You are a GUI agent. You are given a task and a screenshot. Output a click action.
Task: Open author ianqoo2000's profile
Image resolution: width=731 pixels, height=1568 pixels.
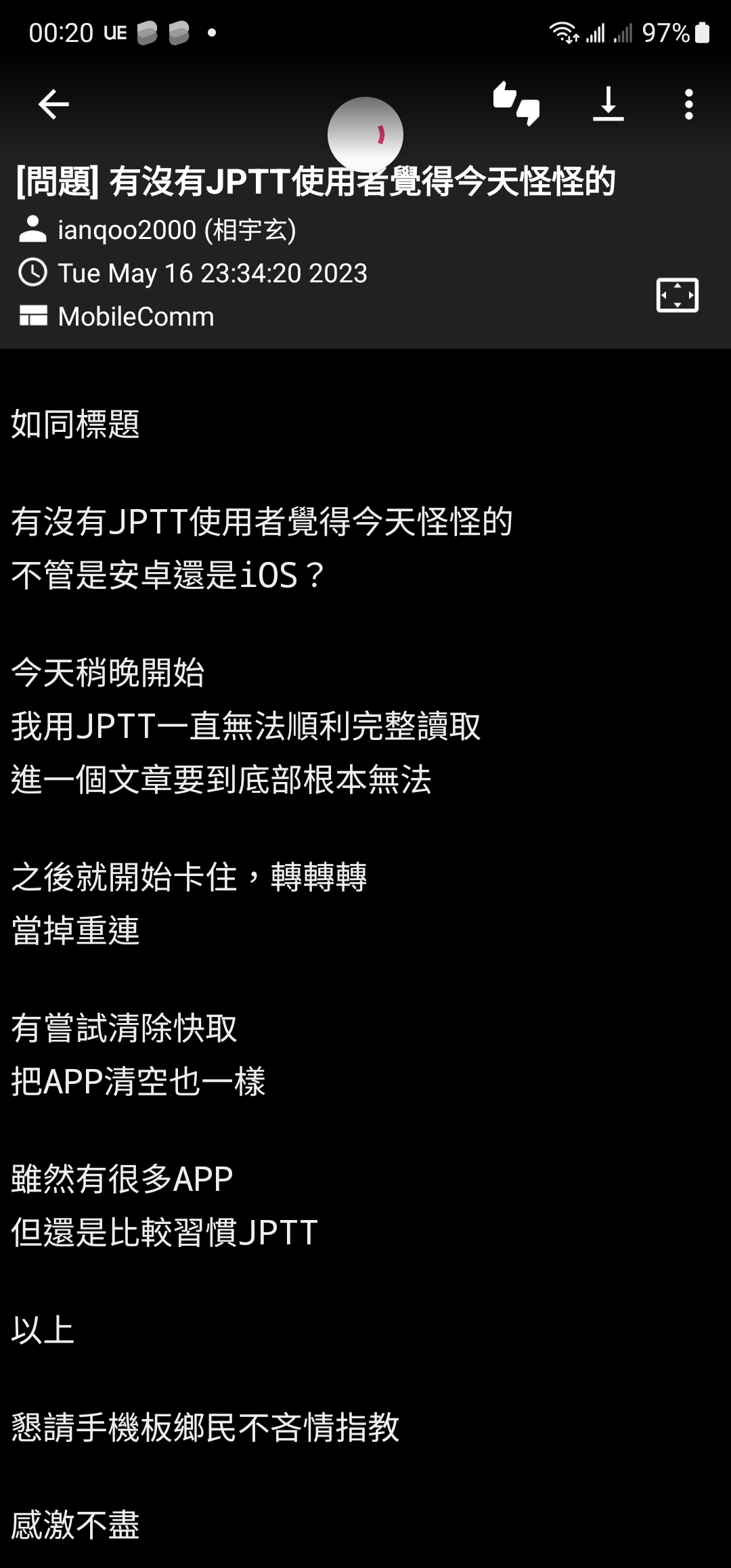[x=176, y=230]
